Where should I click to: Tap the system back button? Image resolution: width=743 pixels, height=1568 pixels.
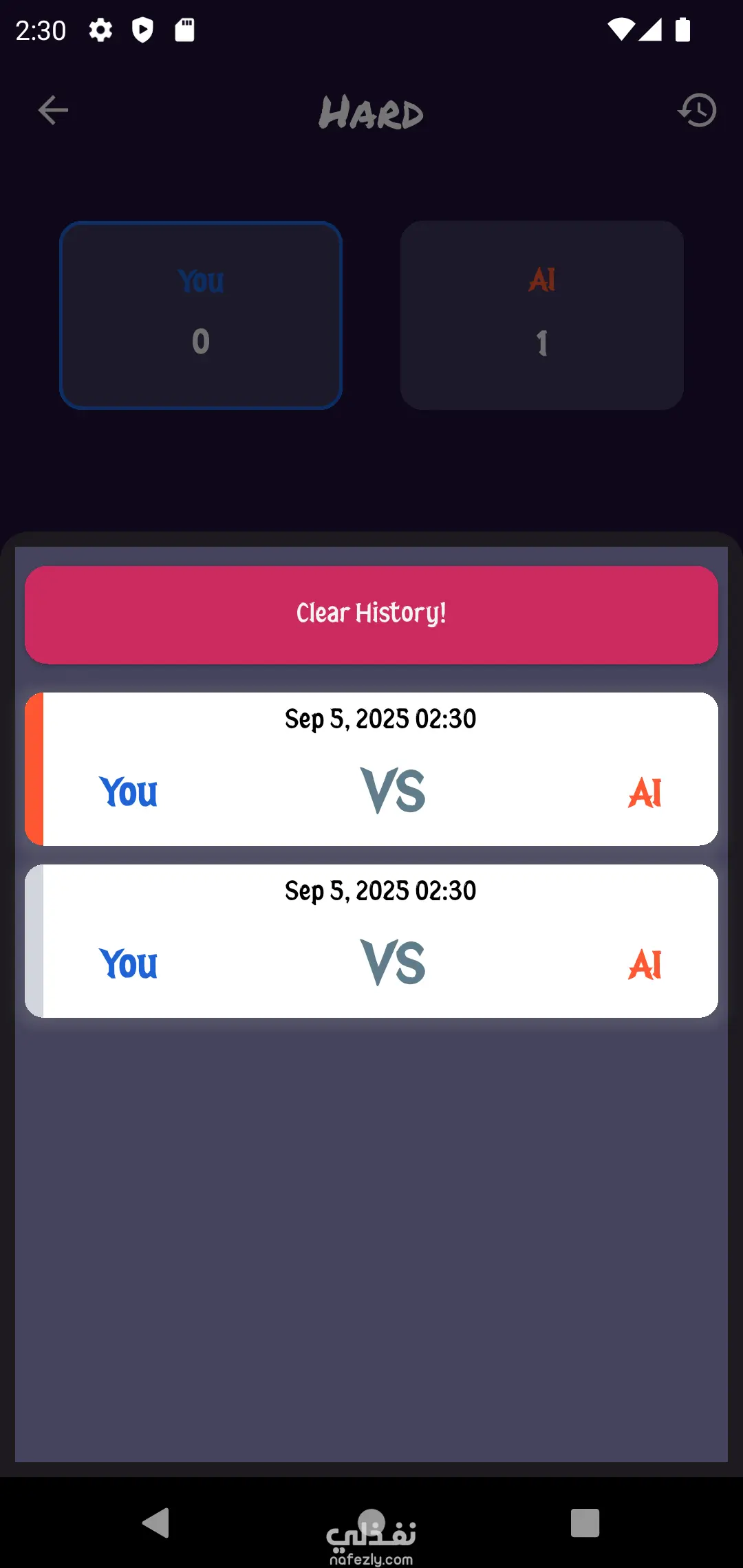pyautogui.click(x=156, y=1522)
